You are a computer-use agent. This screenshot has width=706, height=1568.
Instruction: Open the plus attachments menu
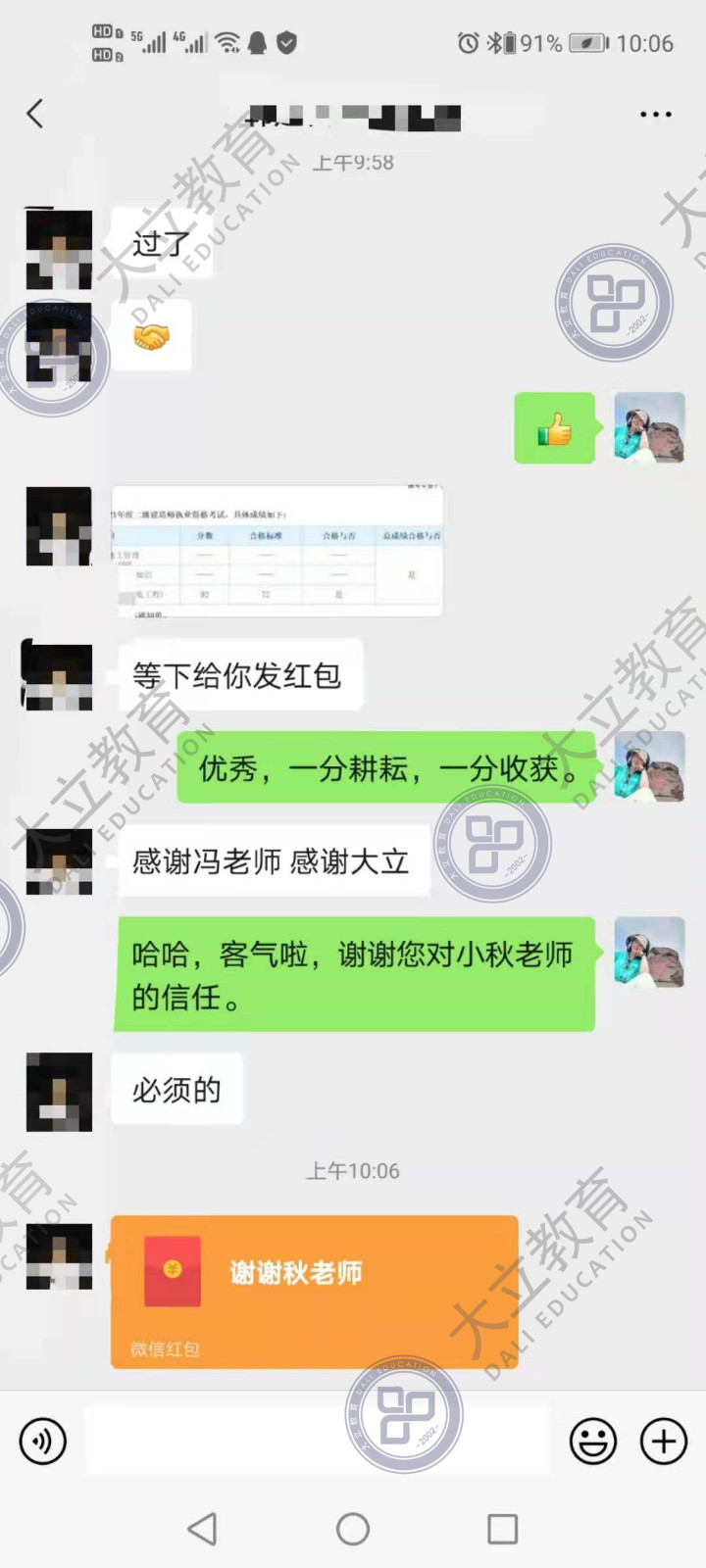(x=664, y=1441)
